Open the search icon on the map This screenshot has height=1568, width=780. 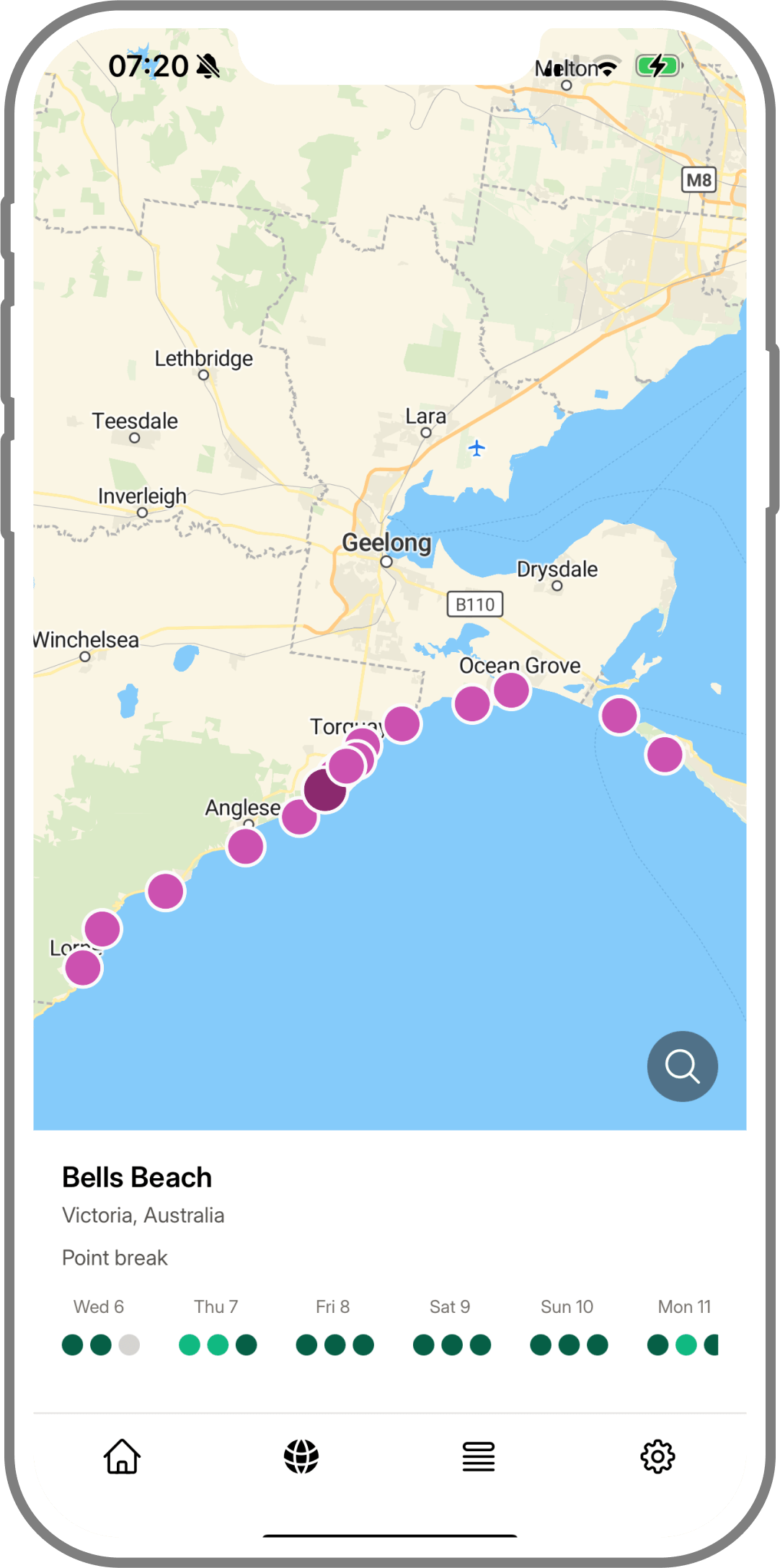tap(681, 1066)
